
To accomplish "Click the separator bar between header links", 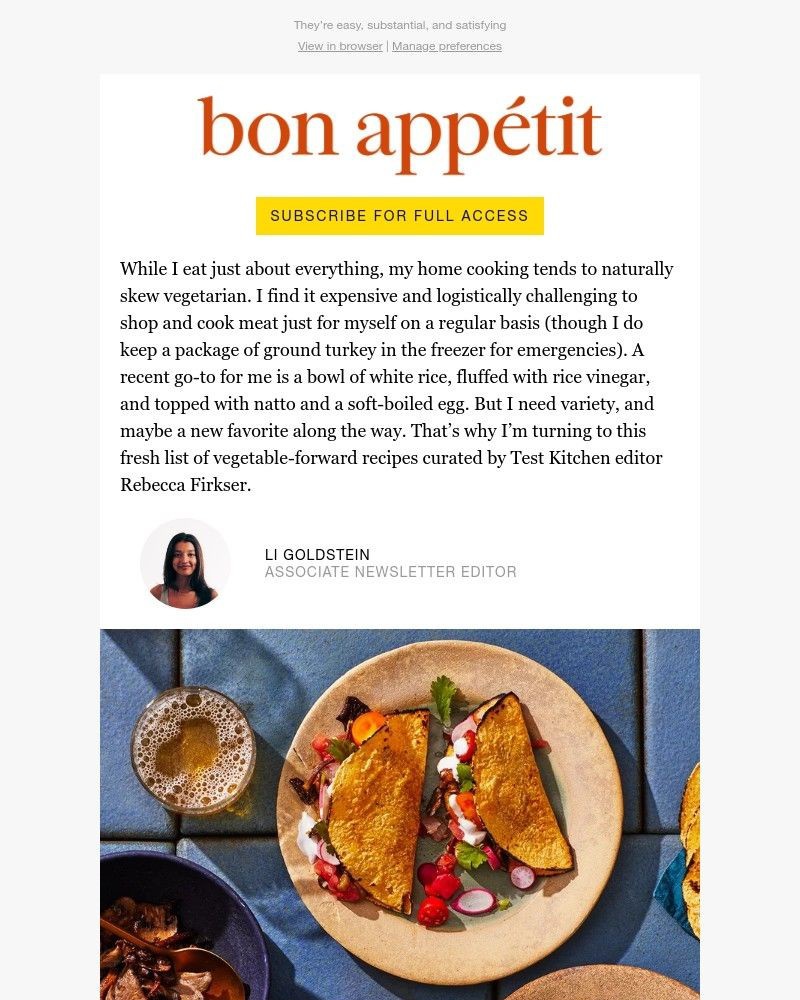I will point(387,46).
